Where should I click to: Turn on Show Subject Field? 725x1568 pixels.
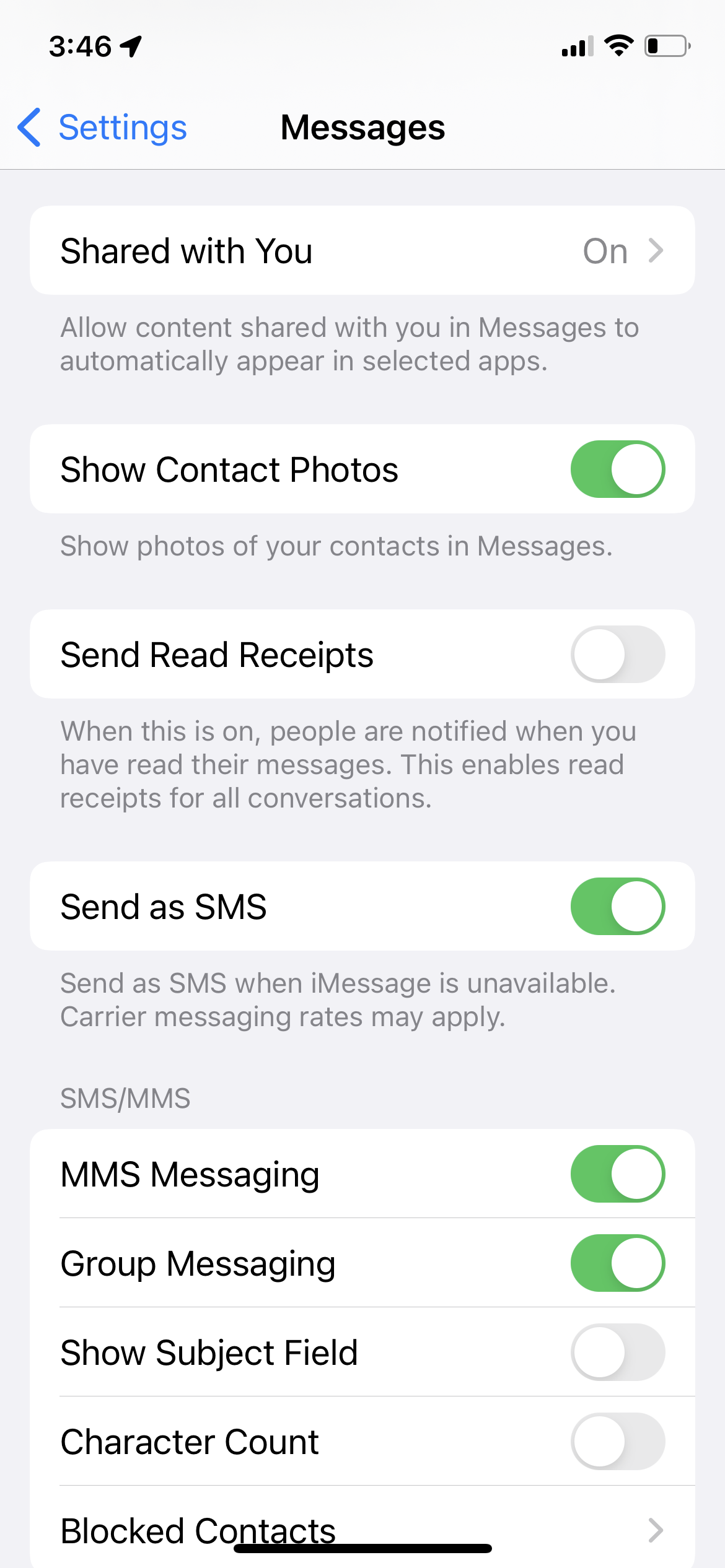click(618, 1352)
